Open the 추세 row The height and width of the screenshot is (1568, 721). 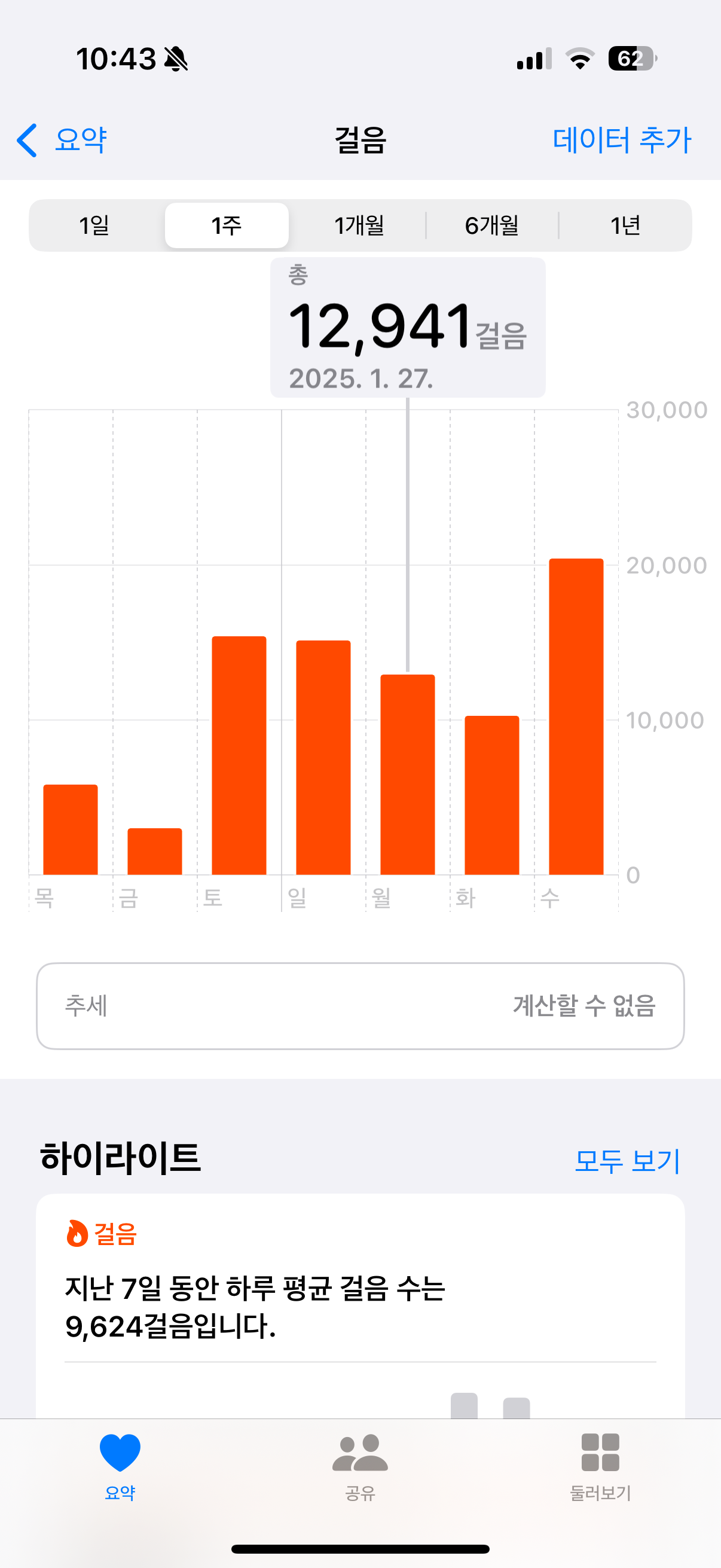(x=360, y=1006)
